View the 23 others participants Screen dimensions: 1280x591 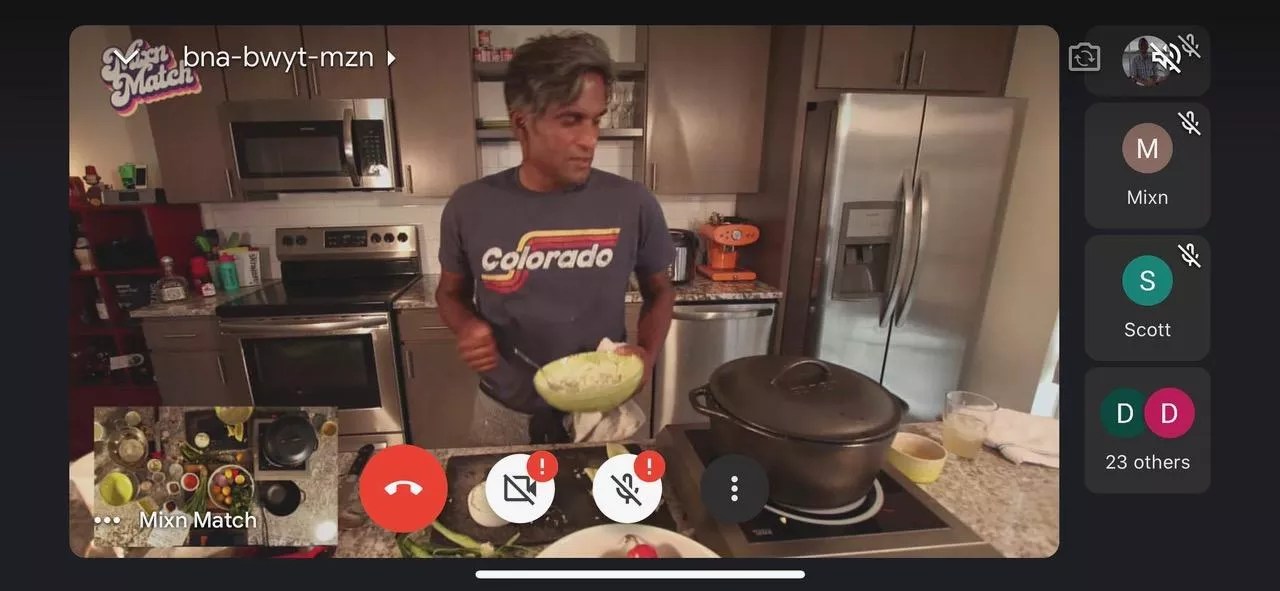[x=1147, y=430]
